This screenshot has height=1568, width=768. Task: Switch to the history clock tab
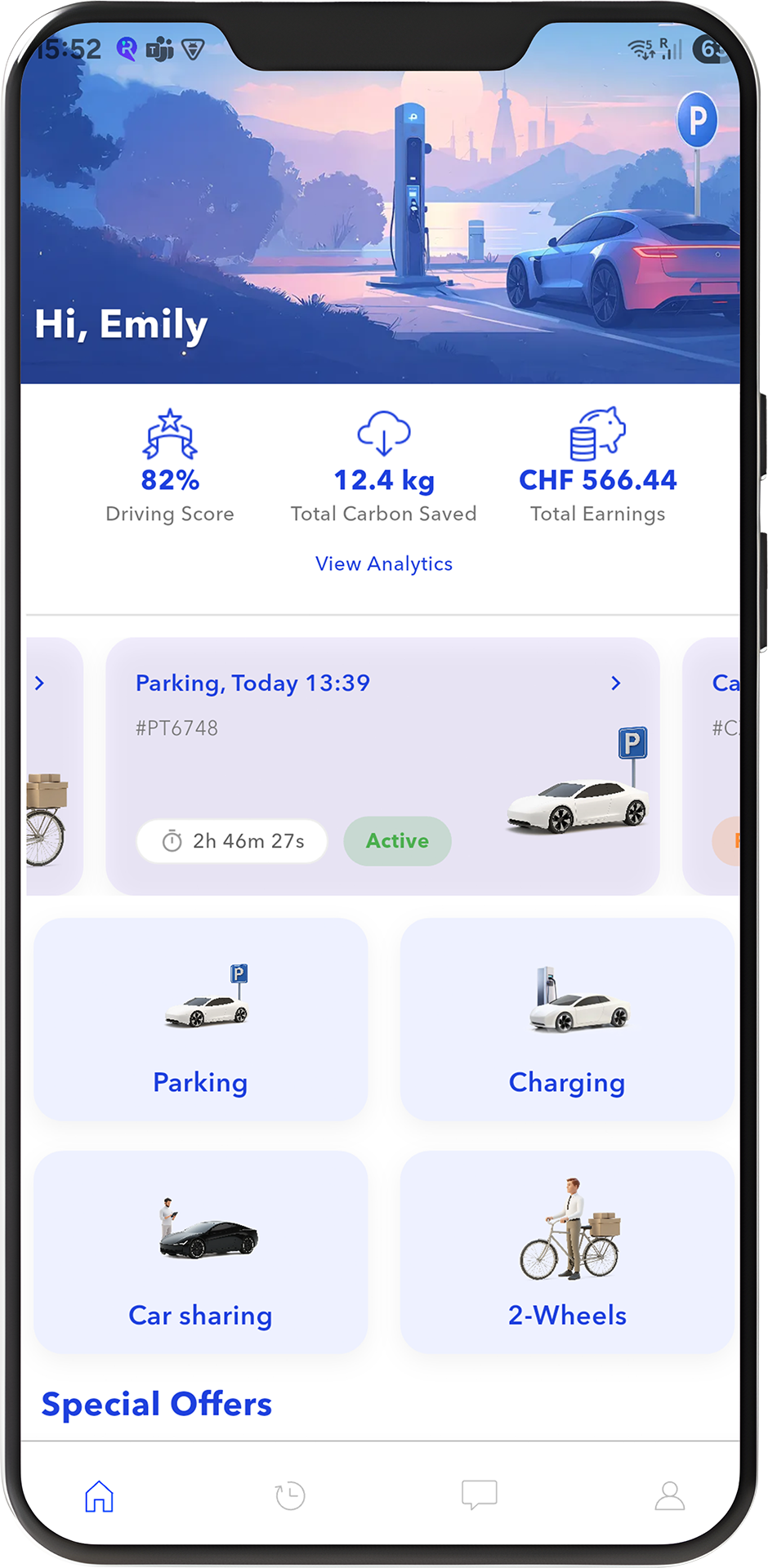pos(290,1496)
